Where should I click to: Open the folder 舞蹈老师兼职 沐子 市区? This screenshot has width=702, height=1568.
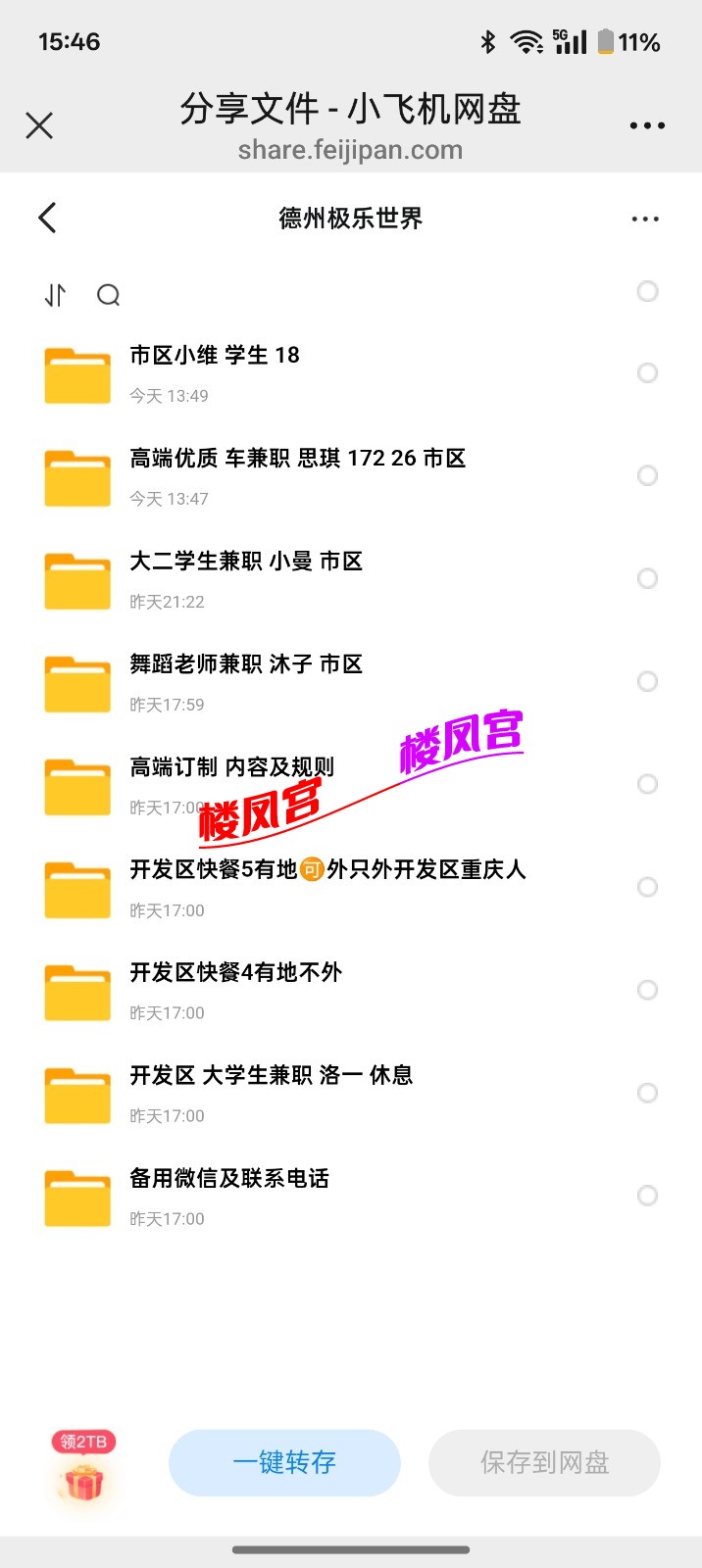pyautogui.click(x=245, y=664)
